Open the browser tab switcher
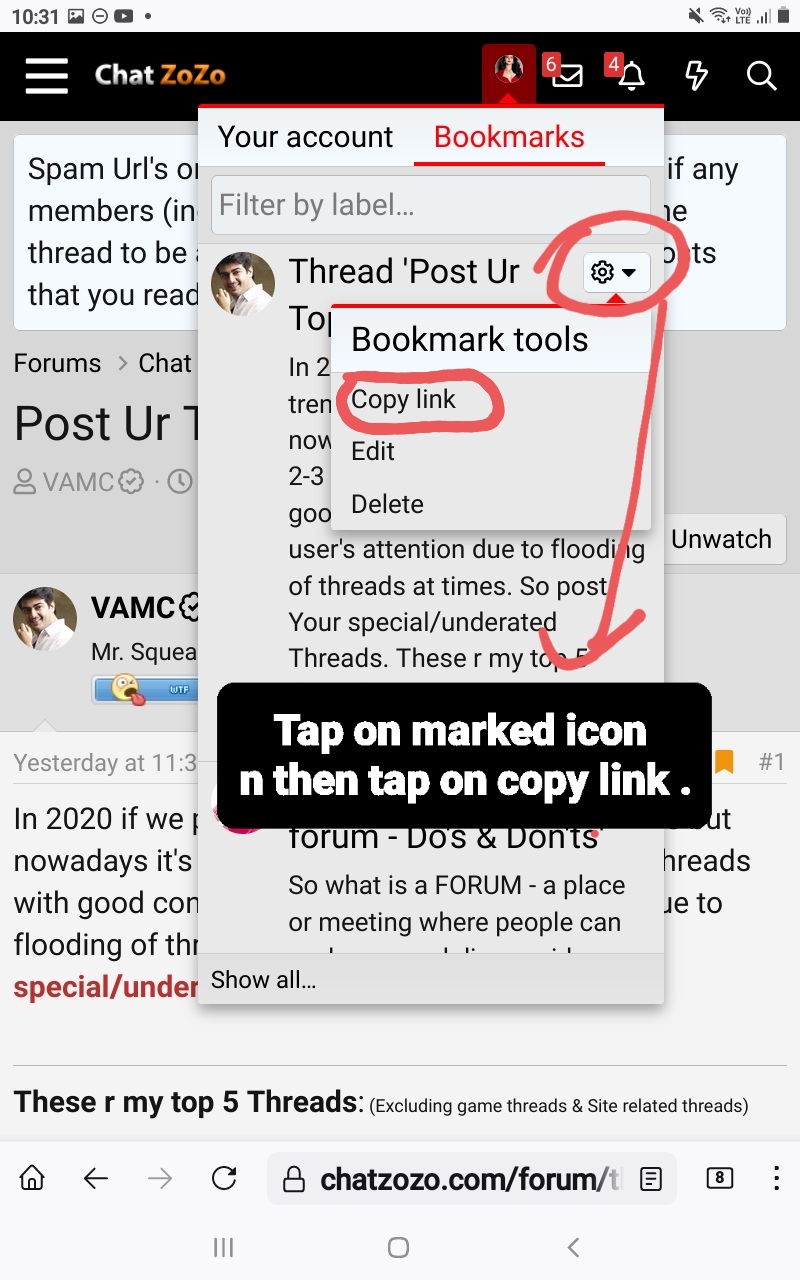 pos(719,1178)
